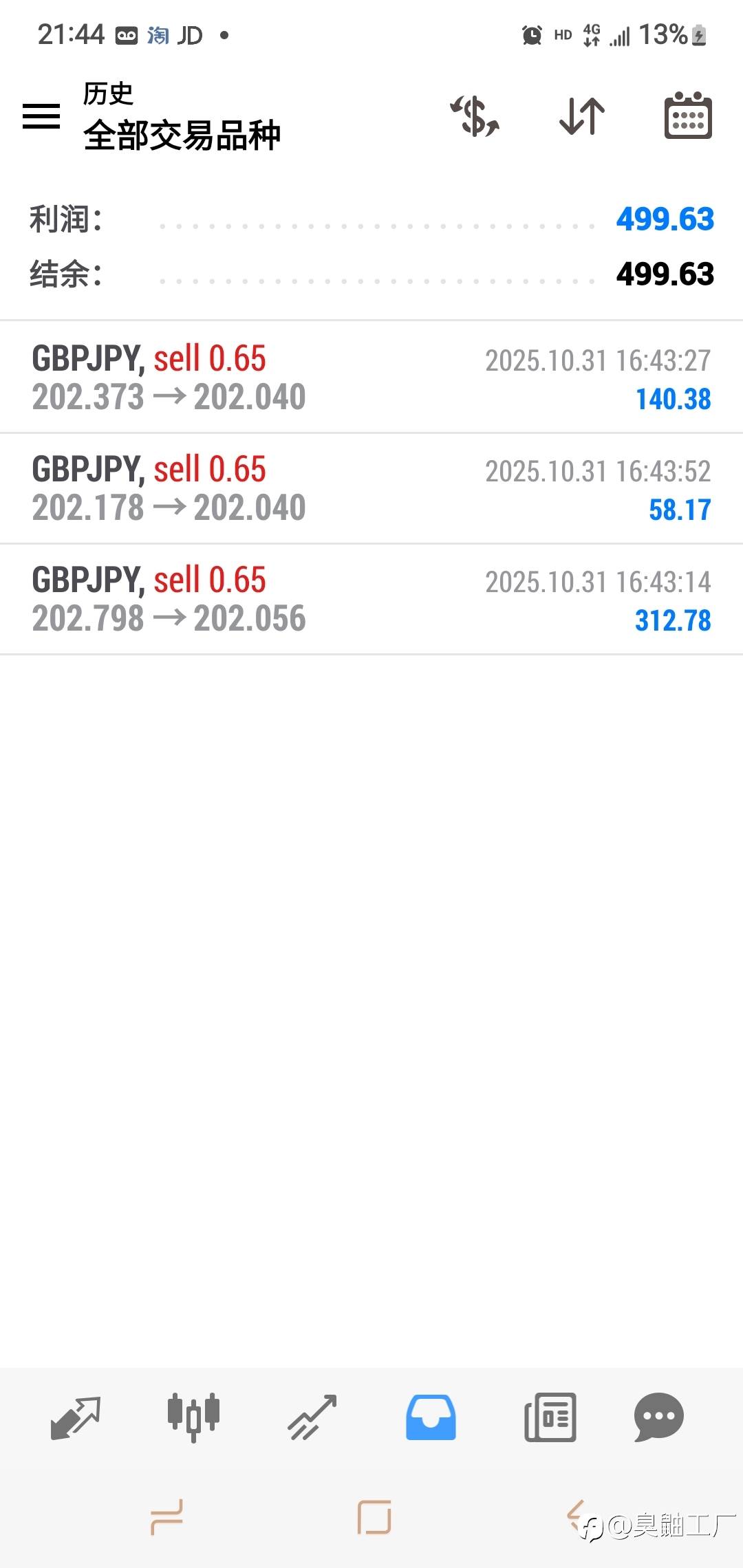Switch to the trade tab
This screenshot has height=1568, width=743.
[x=312, y=1418]
